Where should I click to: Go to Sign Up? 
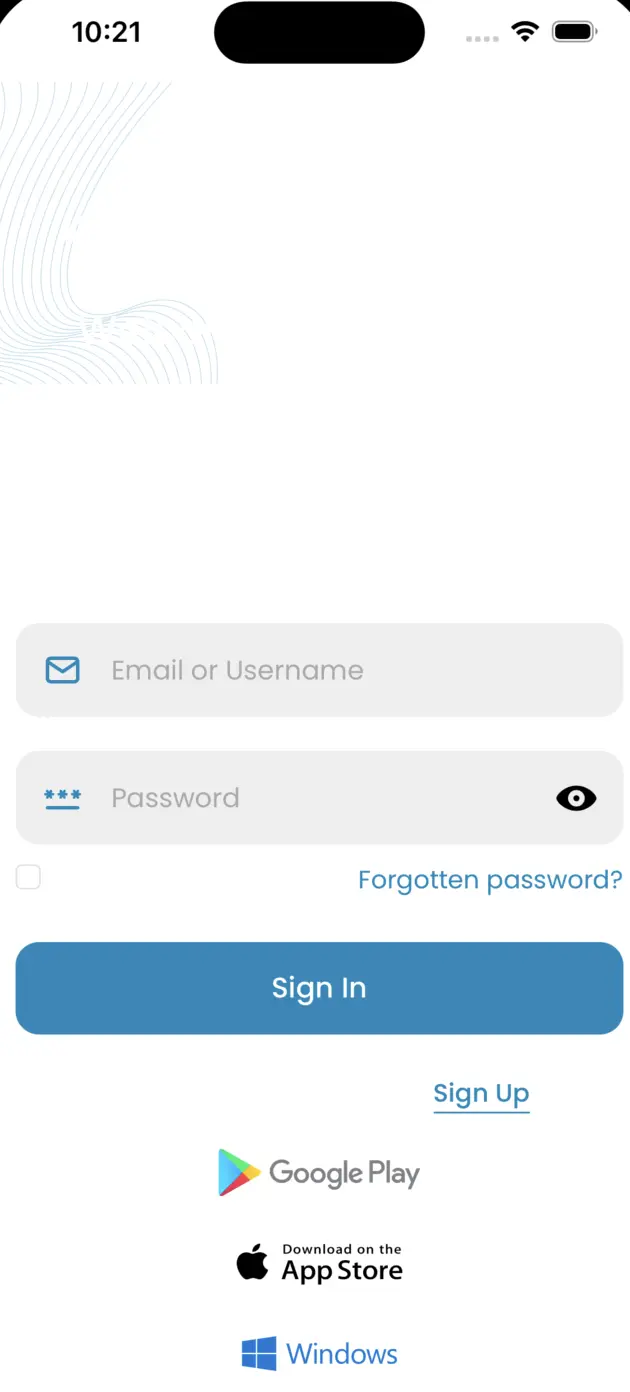[x=481, y=1093]
